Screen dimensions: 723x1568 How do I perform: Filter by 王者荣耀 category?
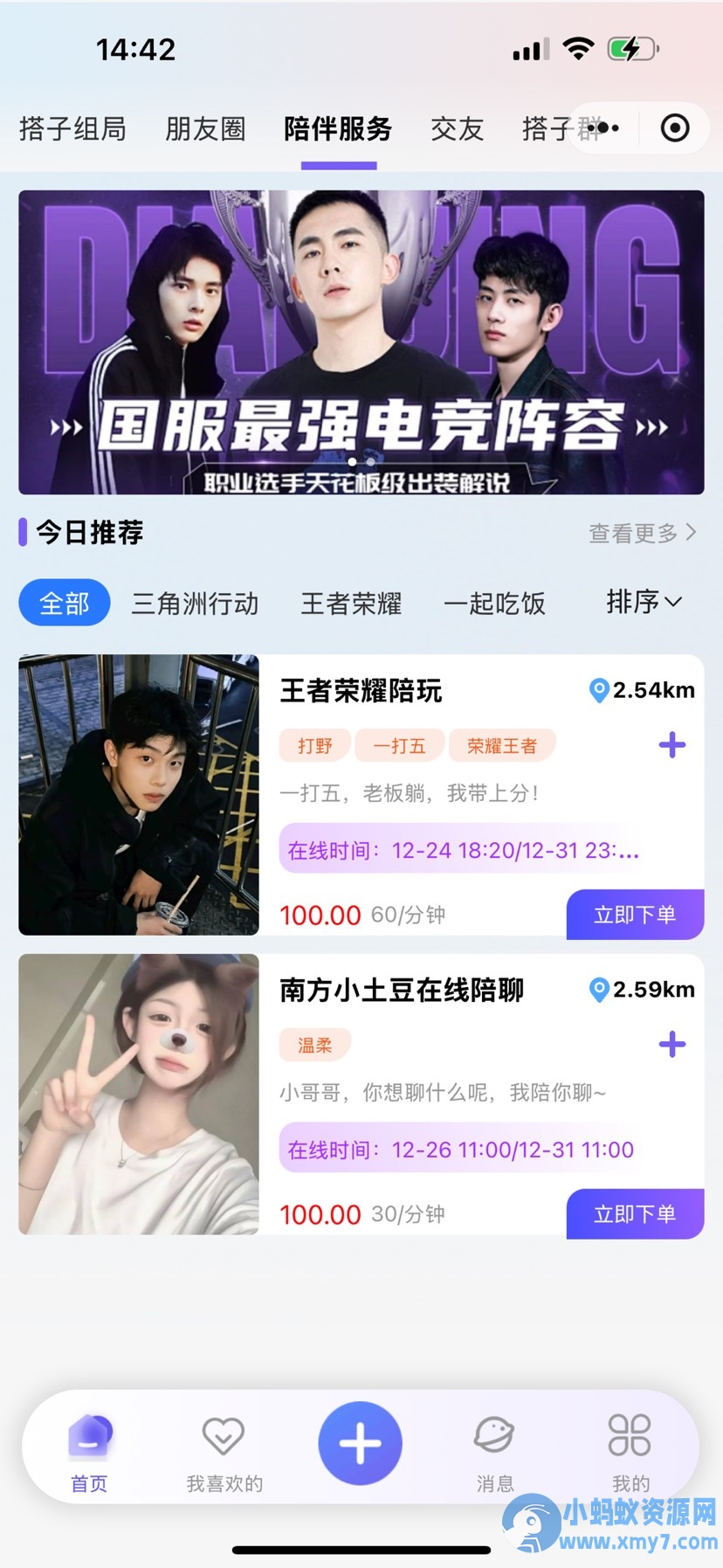351,604
